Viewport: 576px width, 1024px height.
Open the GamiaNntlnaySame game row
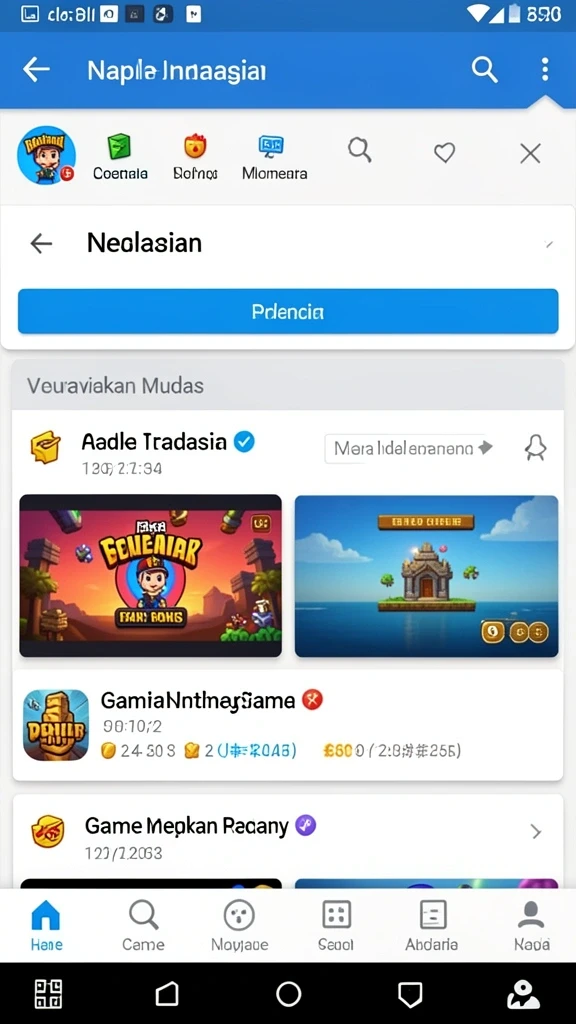288,725
